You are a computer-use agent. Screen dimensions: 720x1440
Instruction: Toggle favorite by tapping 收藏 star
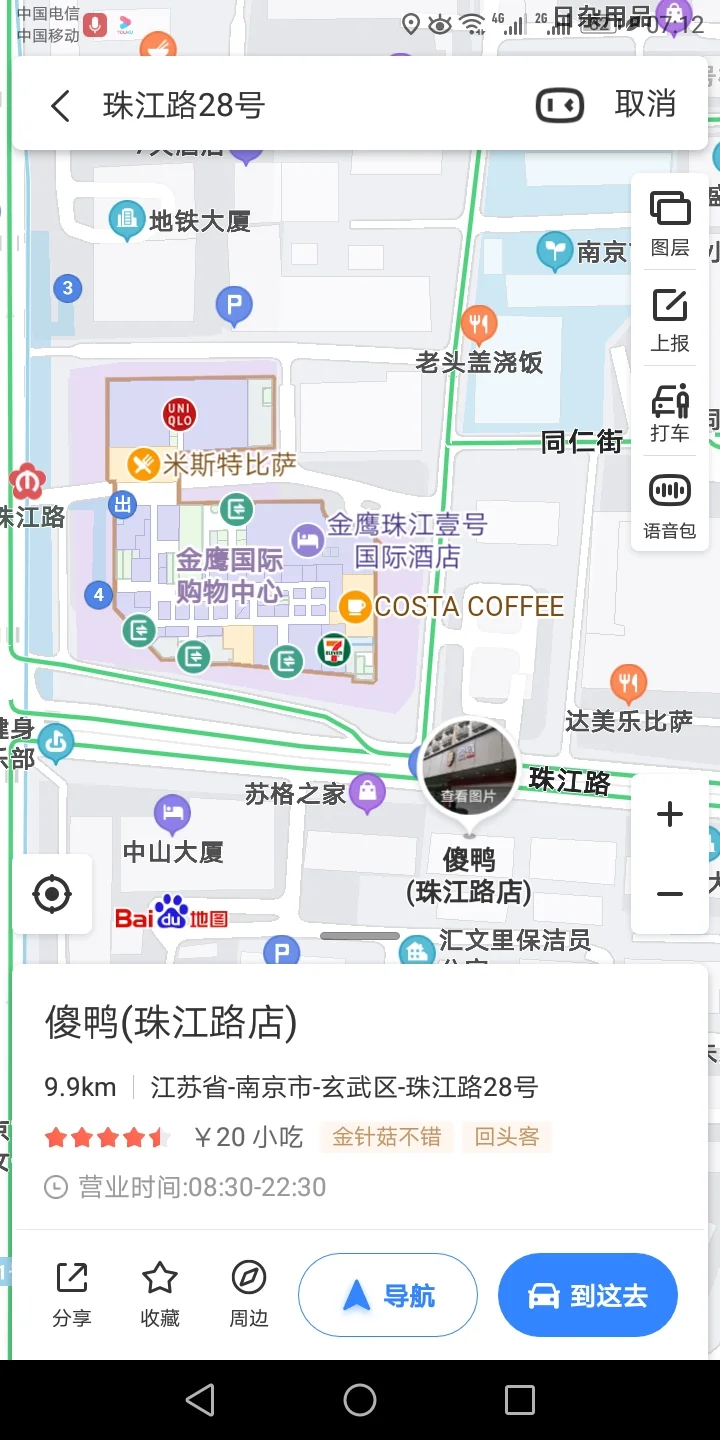[x=159, y=1292]
